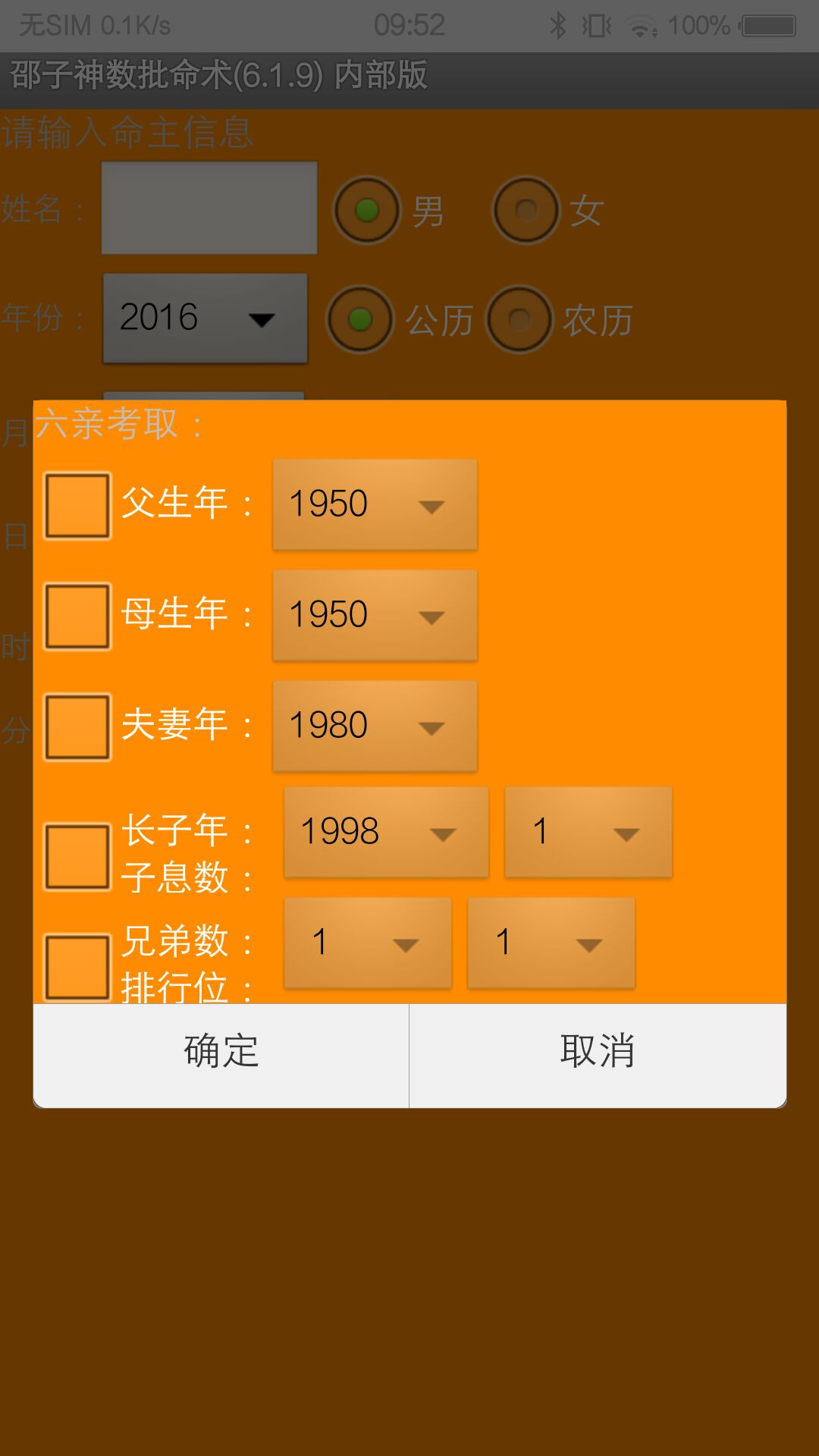The height and width of the screenshot is (1456, 819).
Task: Tick the 兄弟数 排行位 checkbox
Action: click(77, 967)
